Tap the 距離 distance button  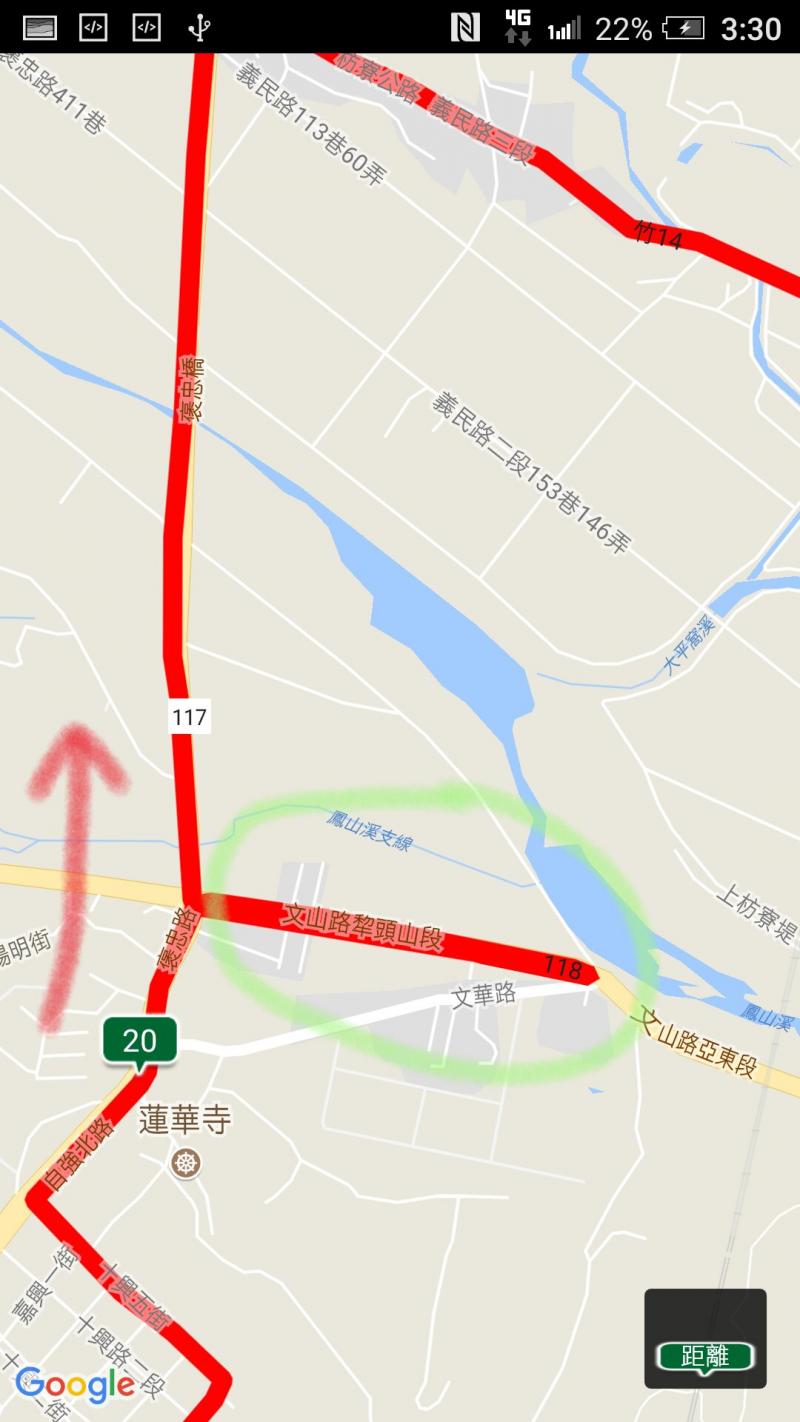pos(705,1338)
